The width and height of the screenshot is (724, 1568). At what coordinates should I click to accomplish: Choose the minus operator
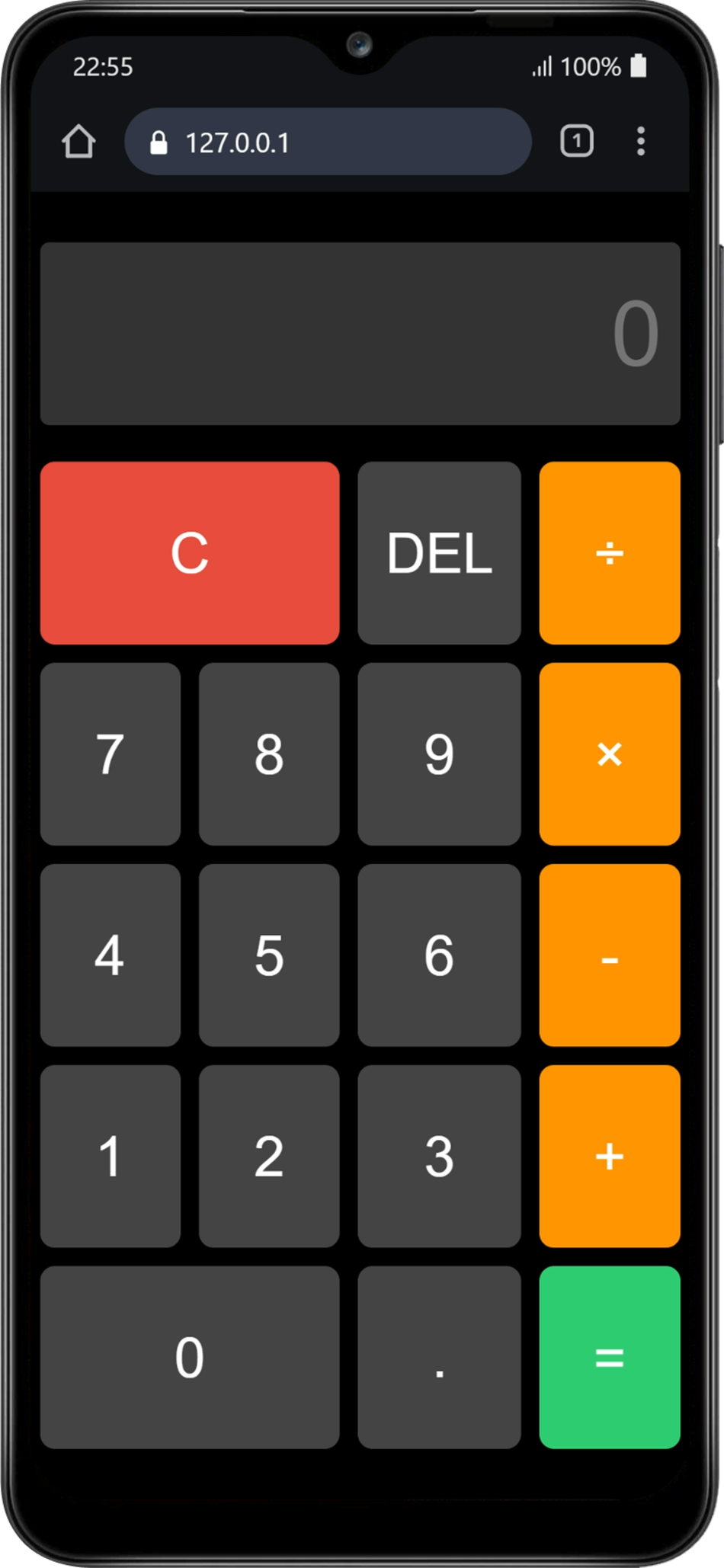click(x=609, y=955)
